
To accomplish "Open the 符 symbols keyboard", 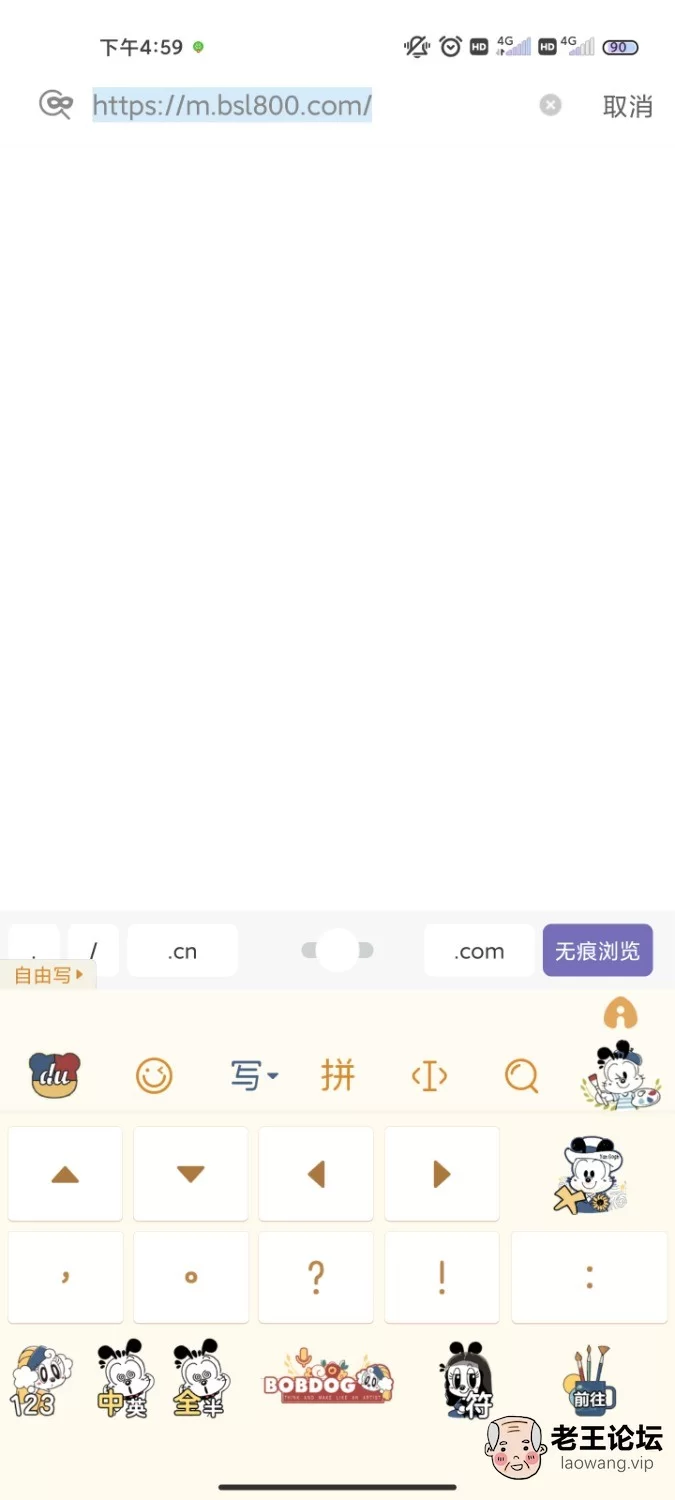I will coord(467,1381).
